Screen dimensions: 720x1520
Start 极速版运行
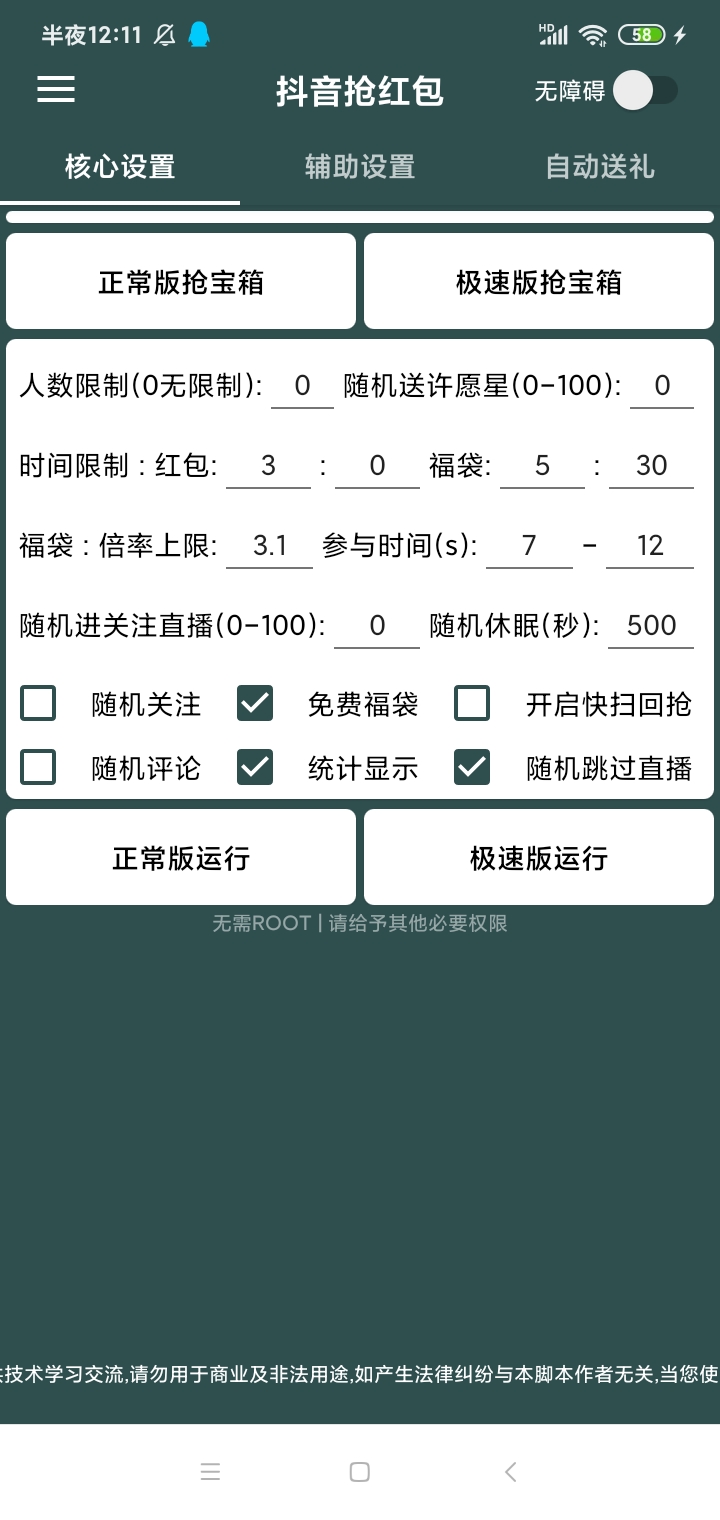[x=539, y=858]
